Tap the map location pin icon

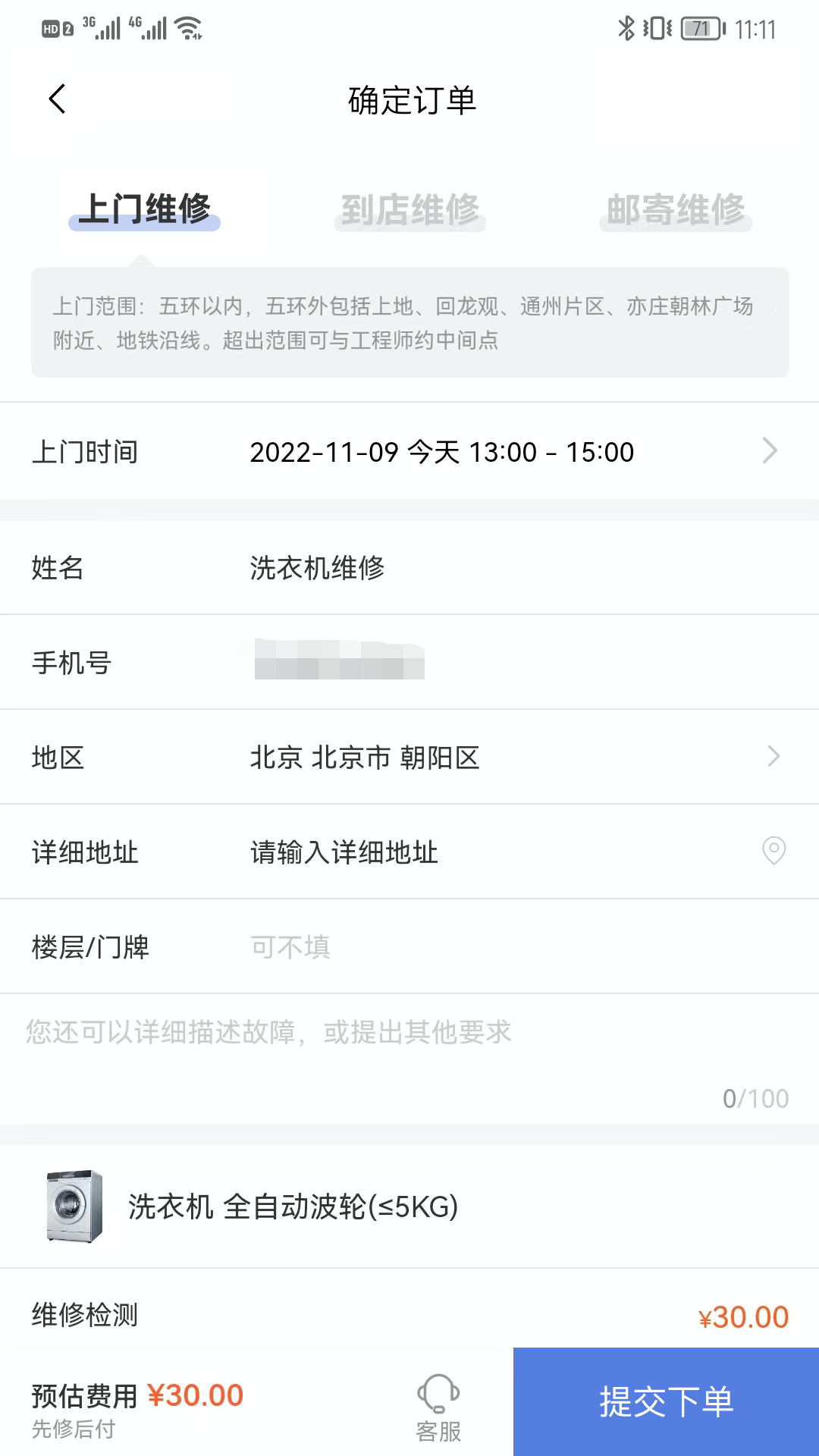click(773, 851)
